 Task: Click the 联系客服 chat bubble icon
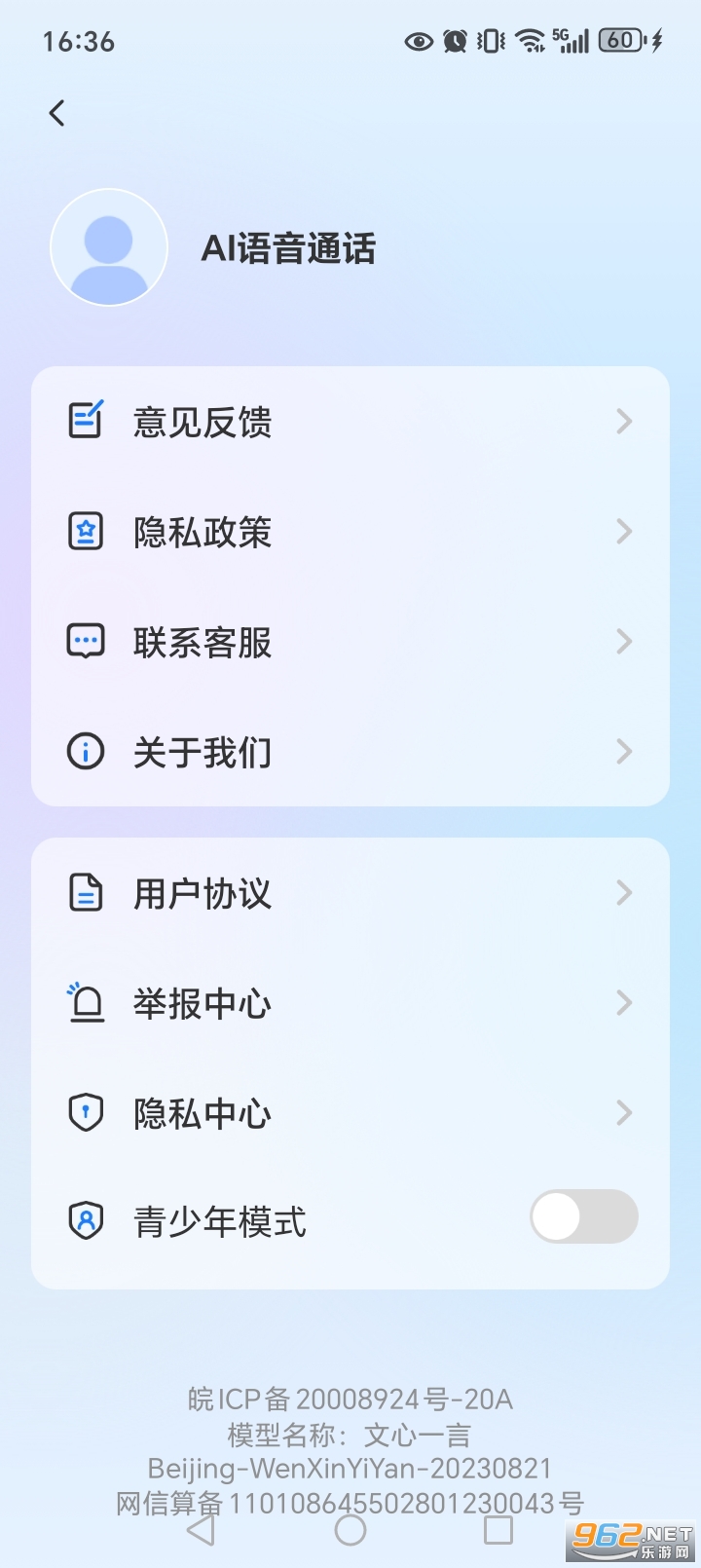tap(86, 641)
